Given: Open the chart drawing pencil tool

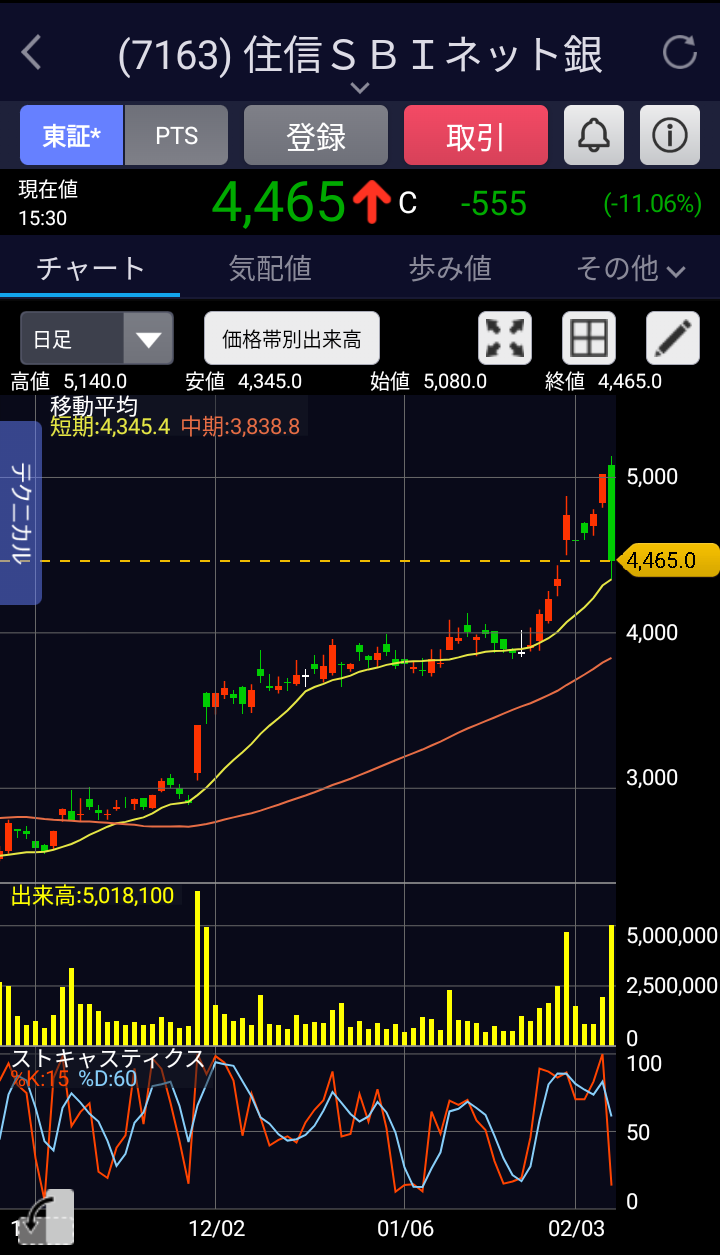Looking at the screenshot, I should tap(673, 338).
